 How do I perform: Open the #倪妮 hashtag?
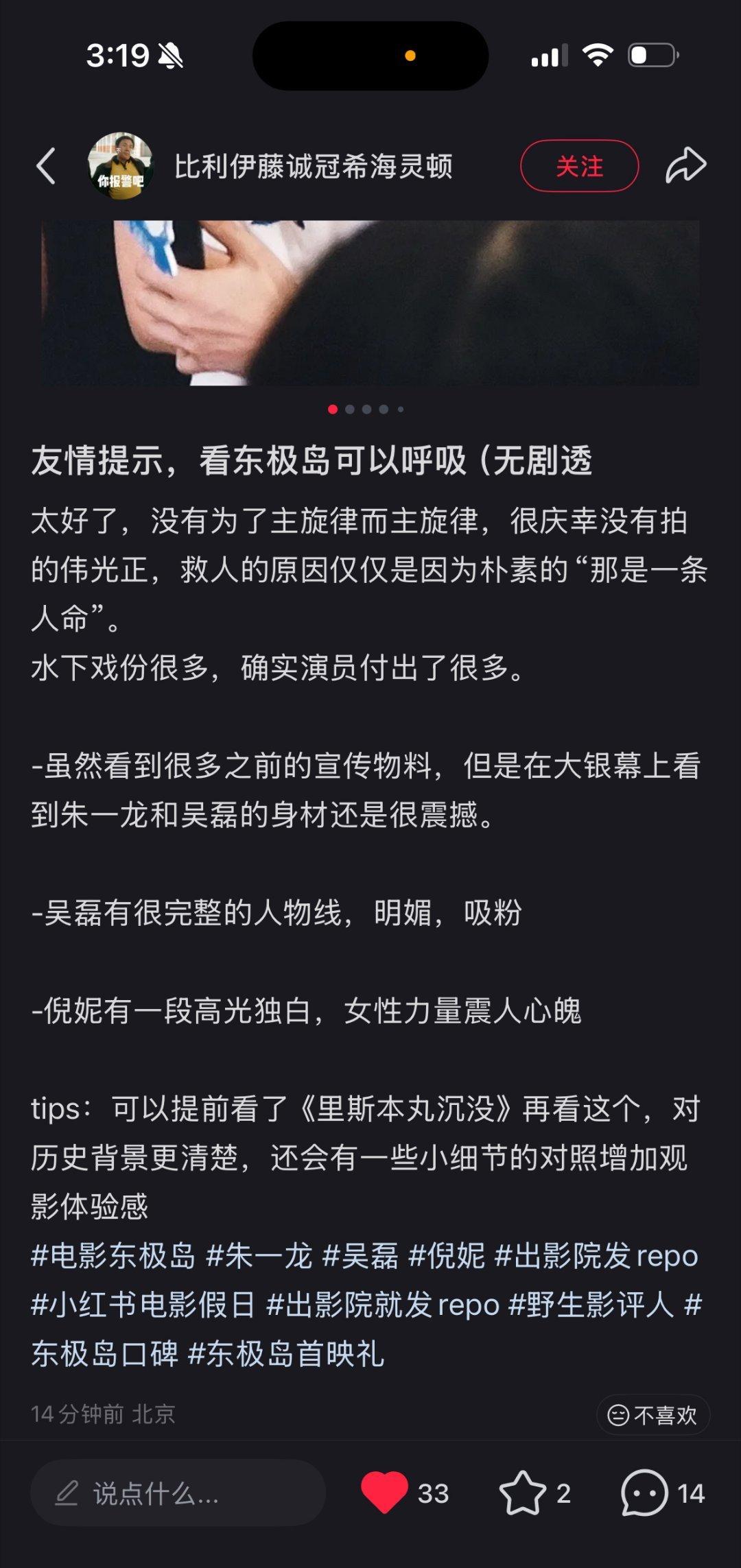click(x=447, y=1255)
